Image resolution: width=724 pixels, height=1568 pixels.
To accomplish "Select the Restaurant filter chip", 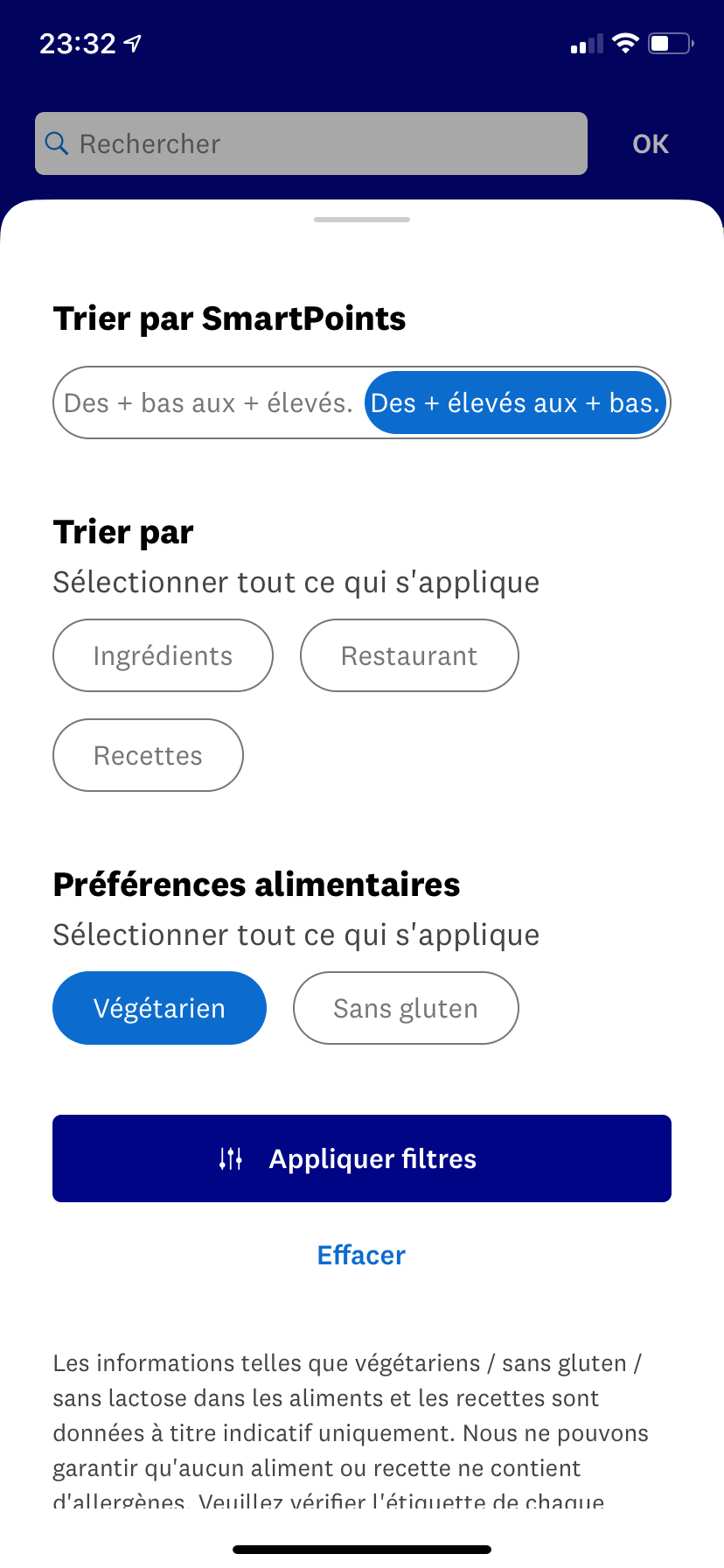I will (x=409, y=655).
